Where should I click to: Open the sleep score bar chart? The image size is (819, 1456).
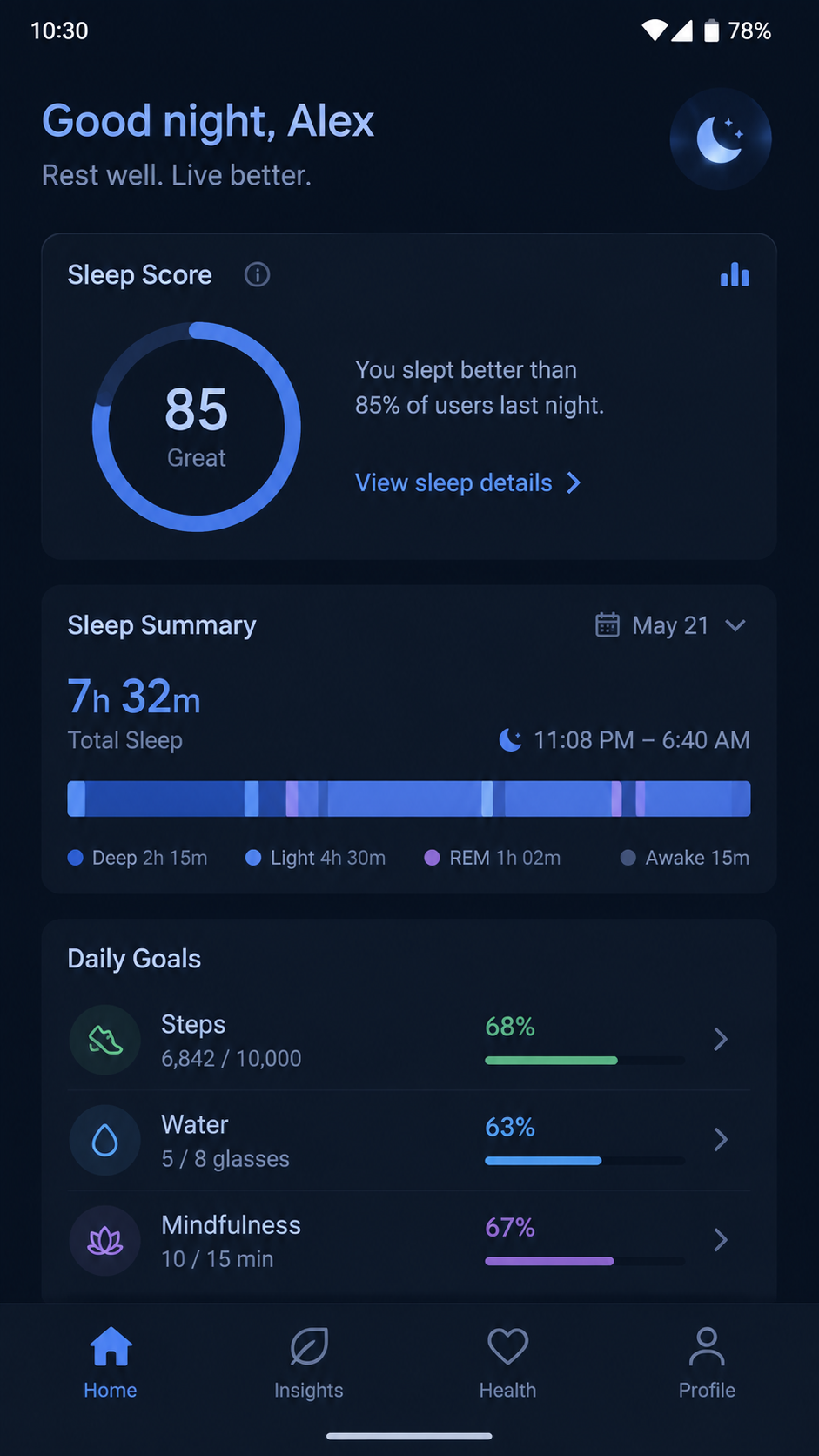(735, 275)
